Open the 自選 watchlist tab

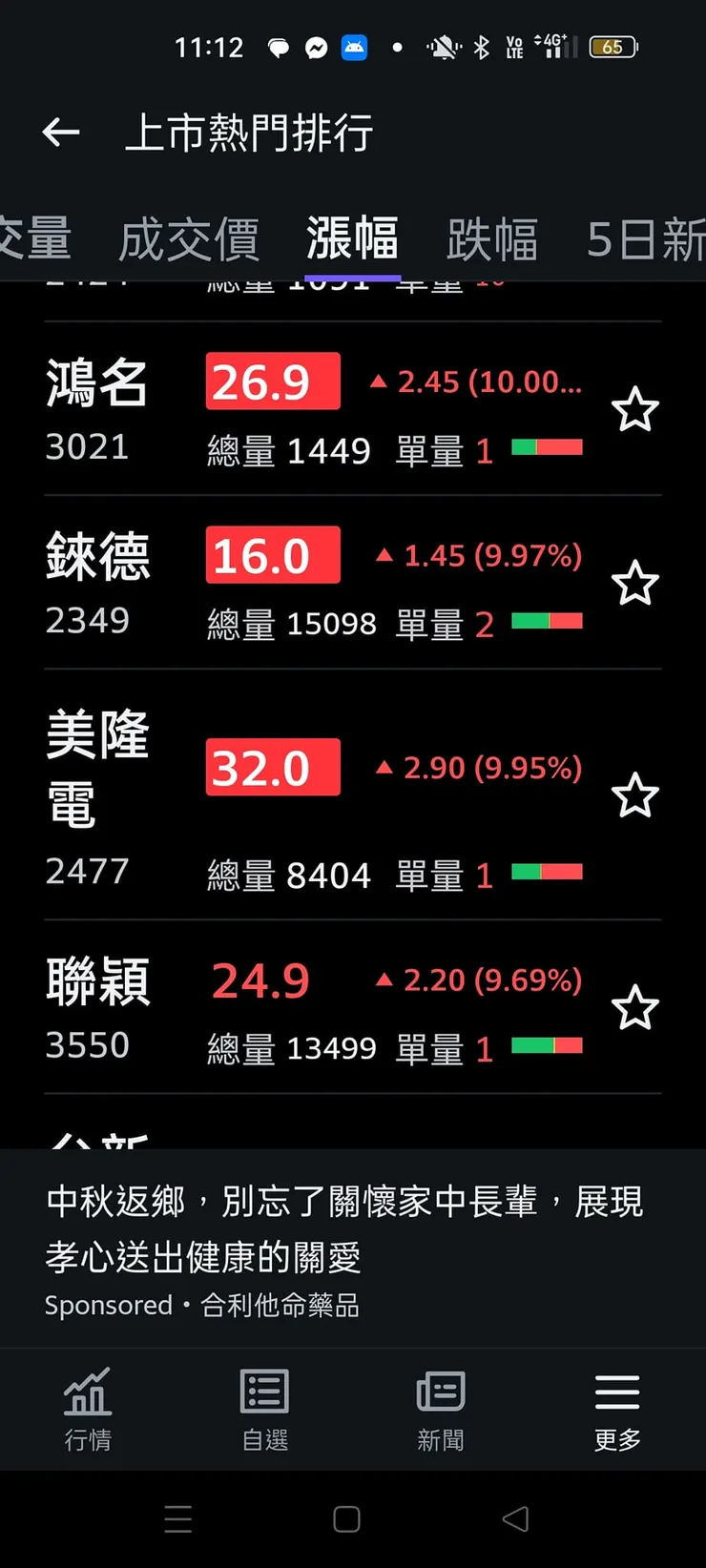point(264,1410)
